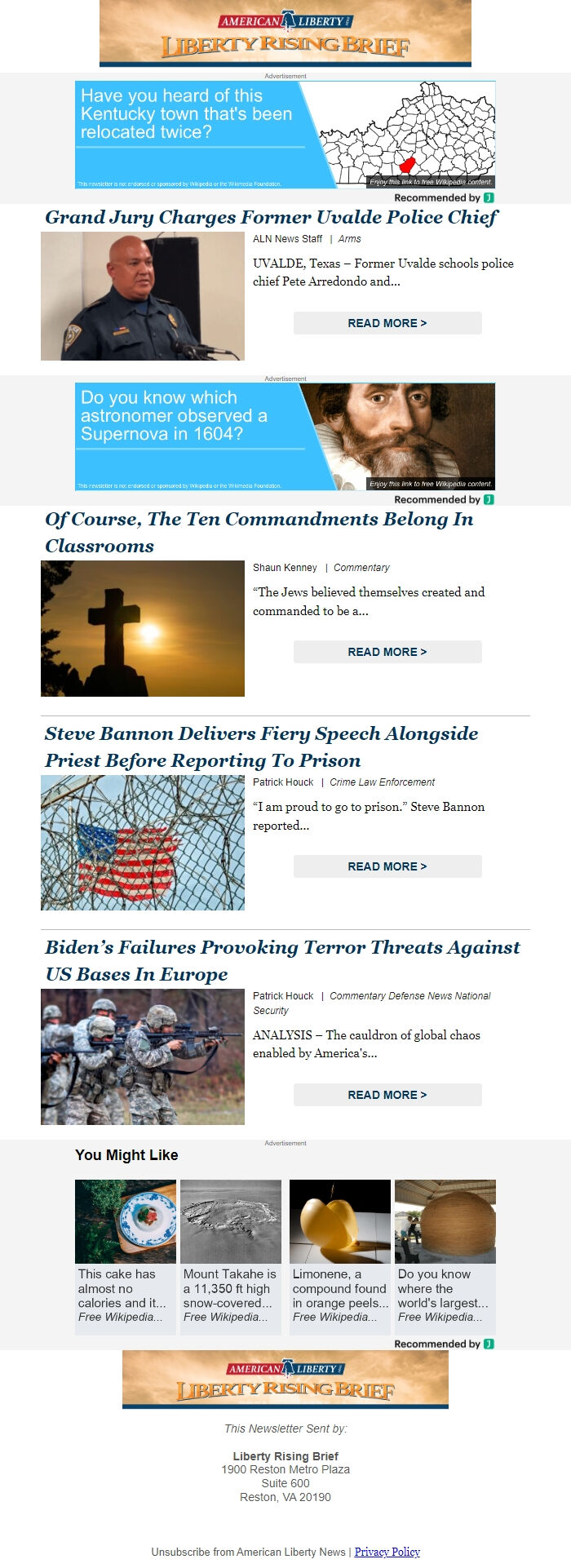Open the cake with almost no calories card

tap(125, 1256)
